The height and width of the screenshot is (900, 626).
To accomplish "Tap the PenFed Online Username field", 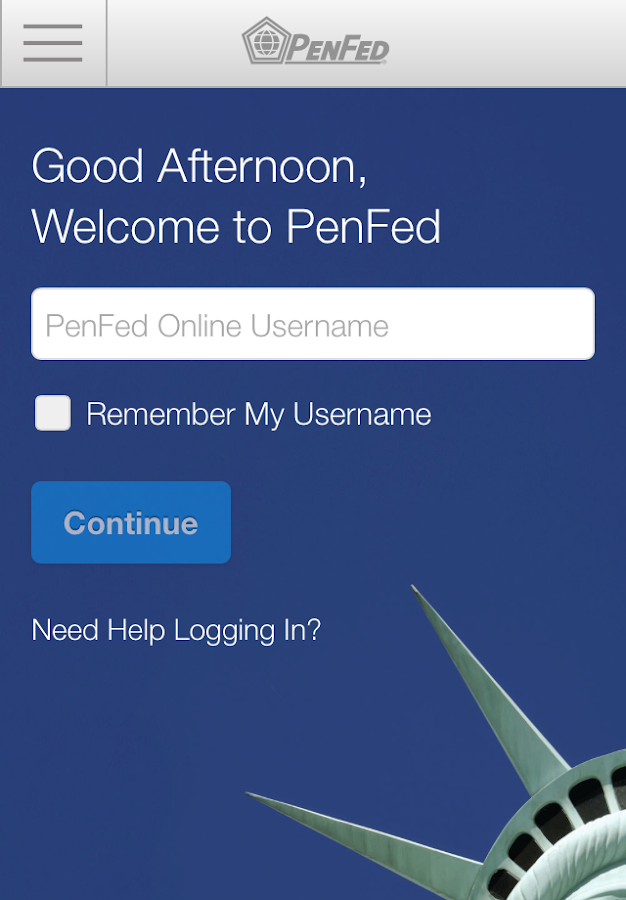I will point(312,324).
